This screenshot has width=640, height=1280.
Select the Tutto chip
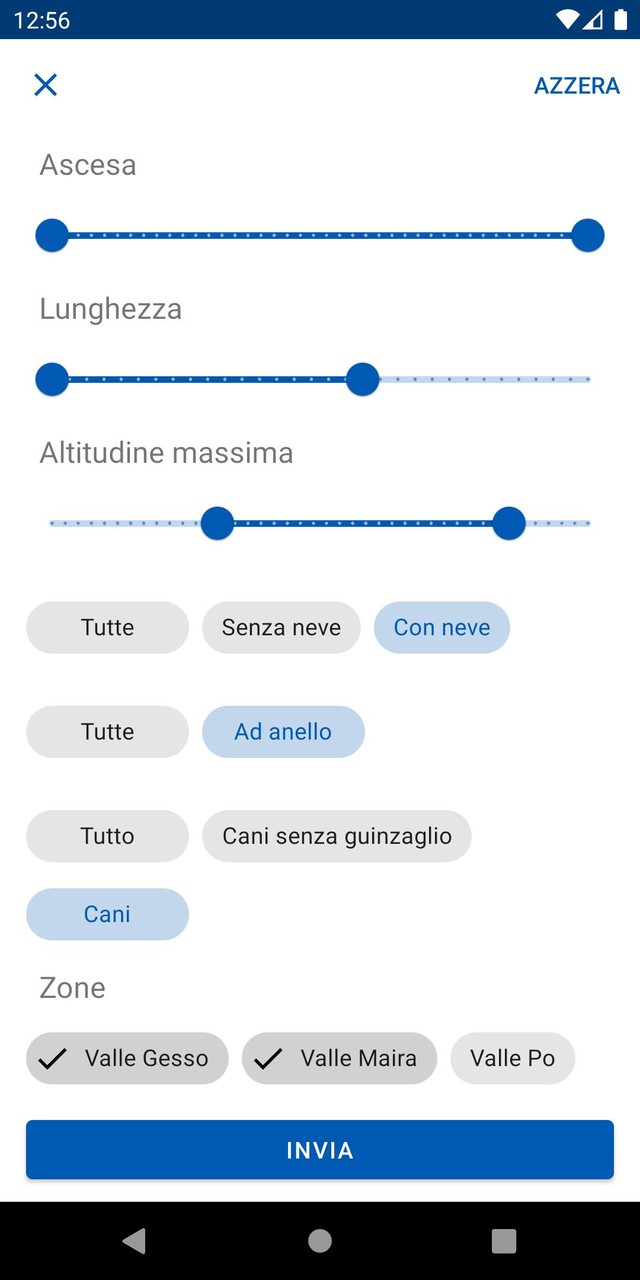(107, 836)
